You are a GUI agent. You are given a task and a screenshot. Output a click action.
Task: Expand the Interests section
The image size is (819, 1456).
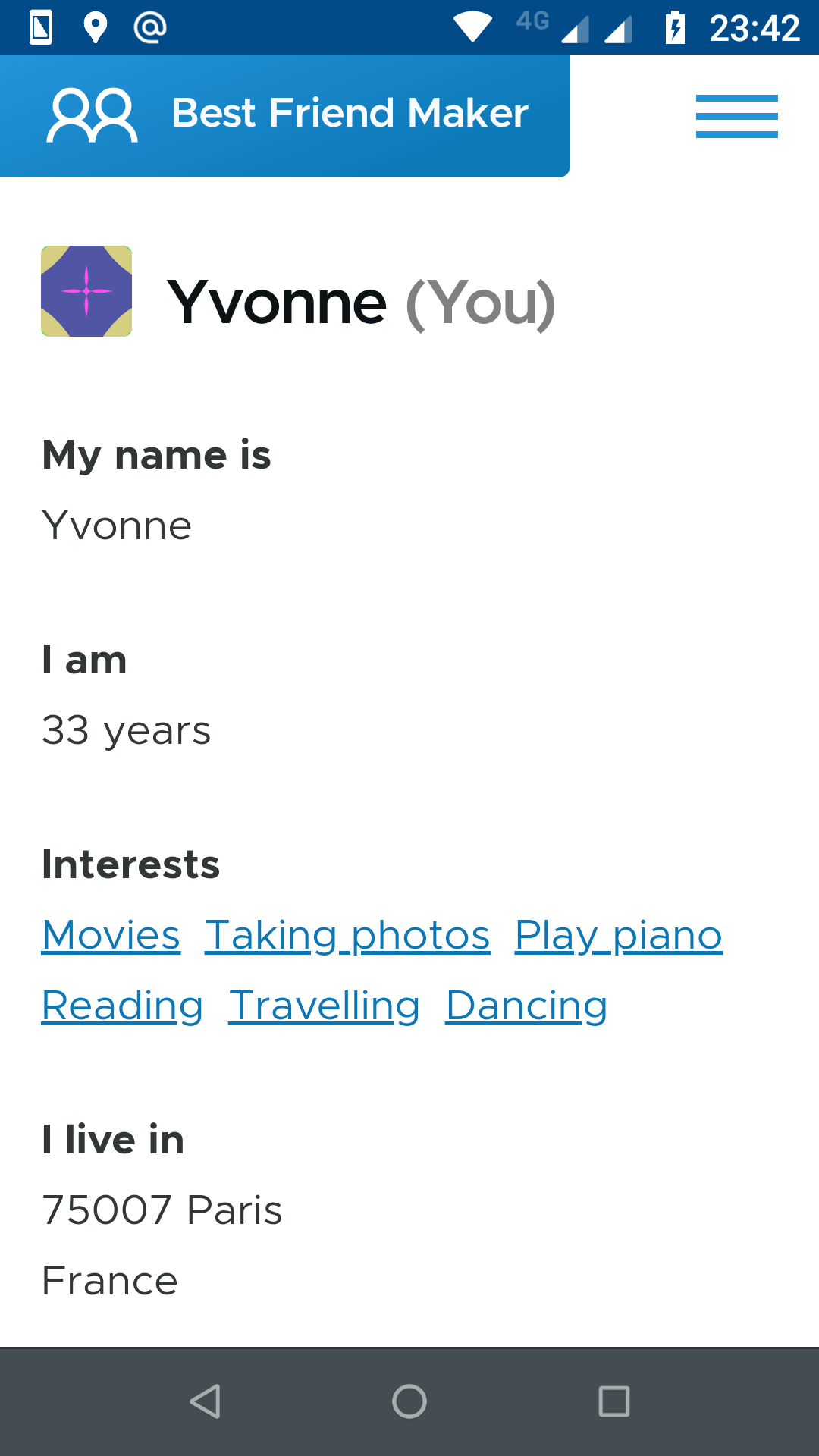click(x=130, y=864)
